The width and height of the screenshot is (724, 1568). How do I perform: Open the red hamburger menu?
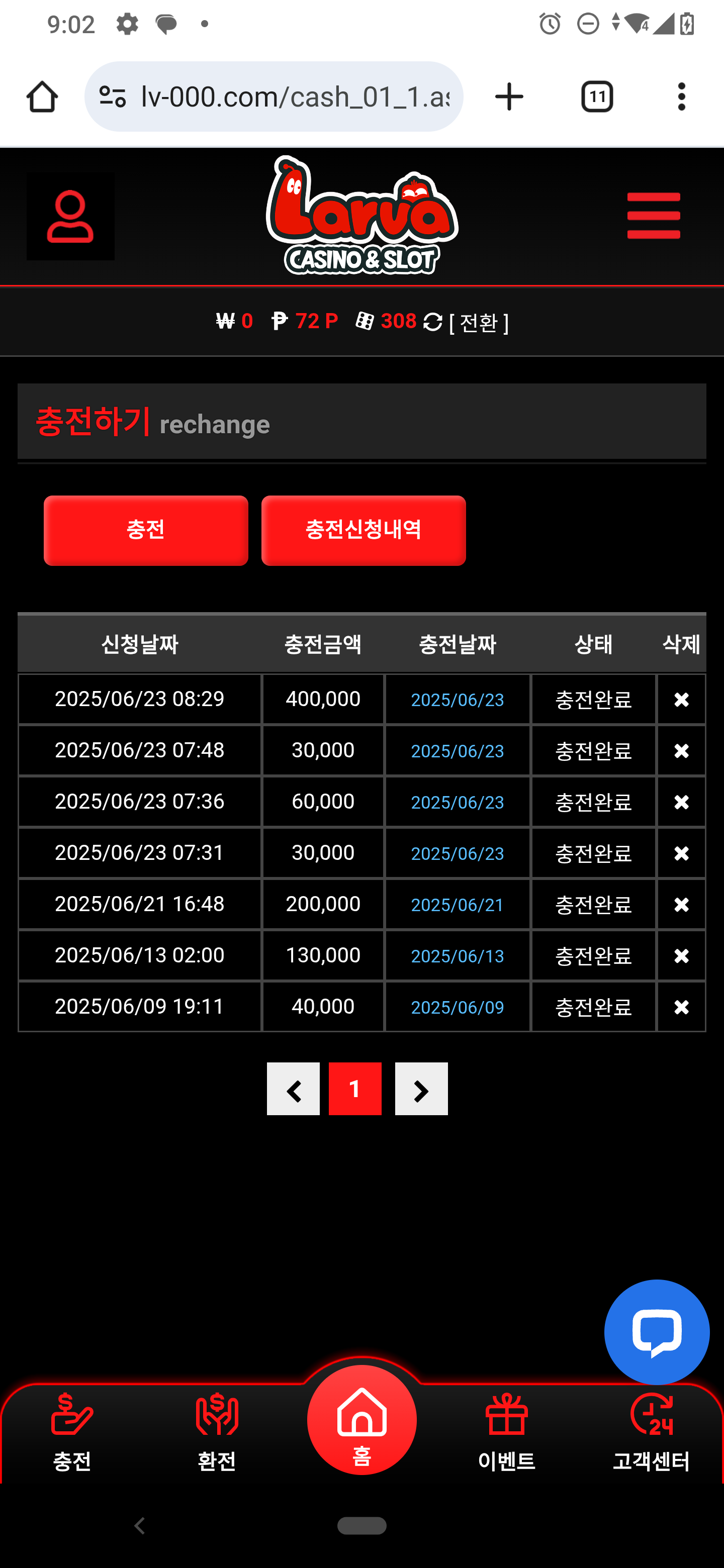tap(654, 216)
